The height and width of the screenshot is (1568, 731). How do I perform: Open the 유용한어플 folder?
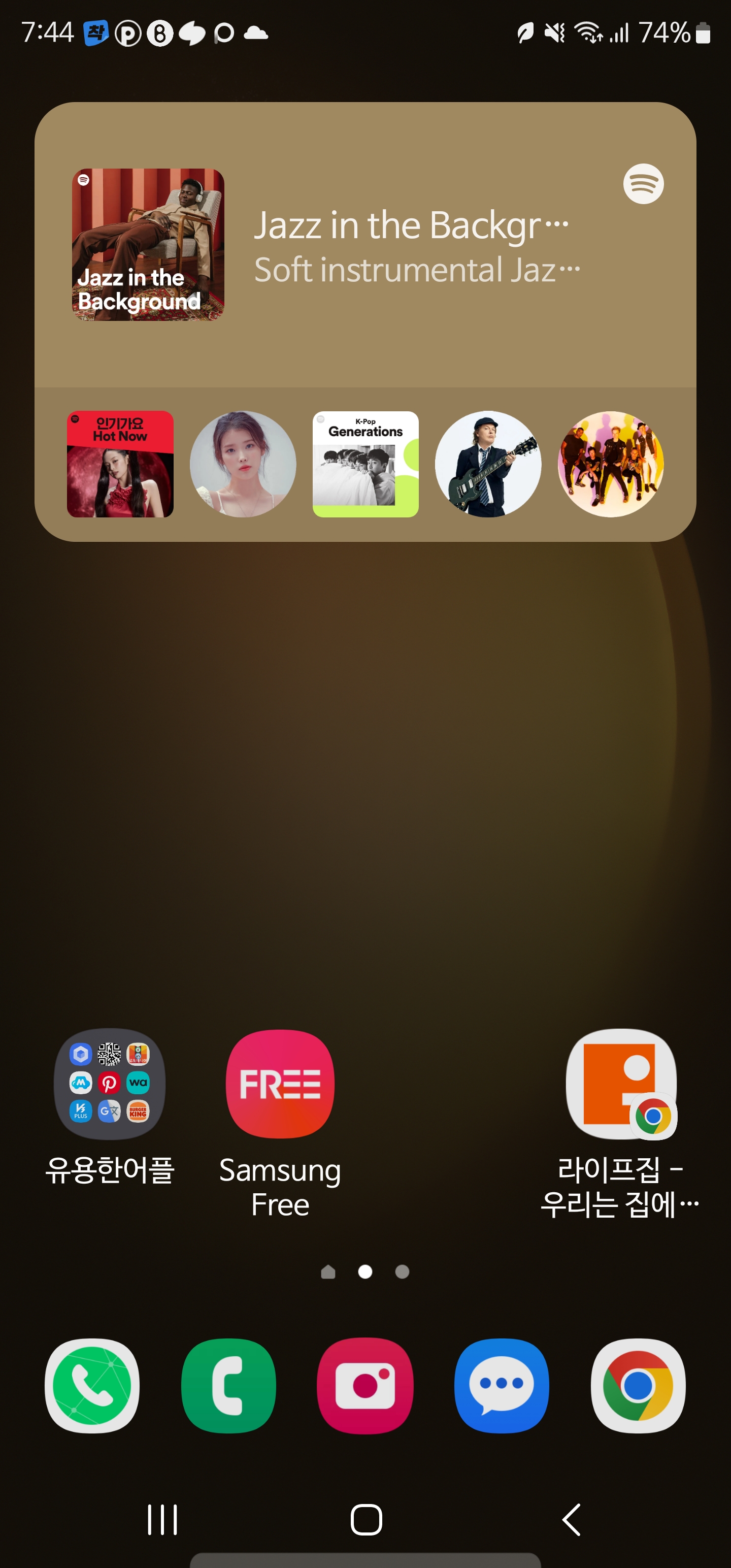110,1084
